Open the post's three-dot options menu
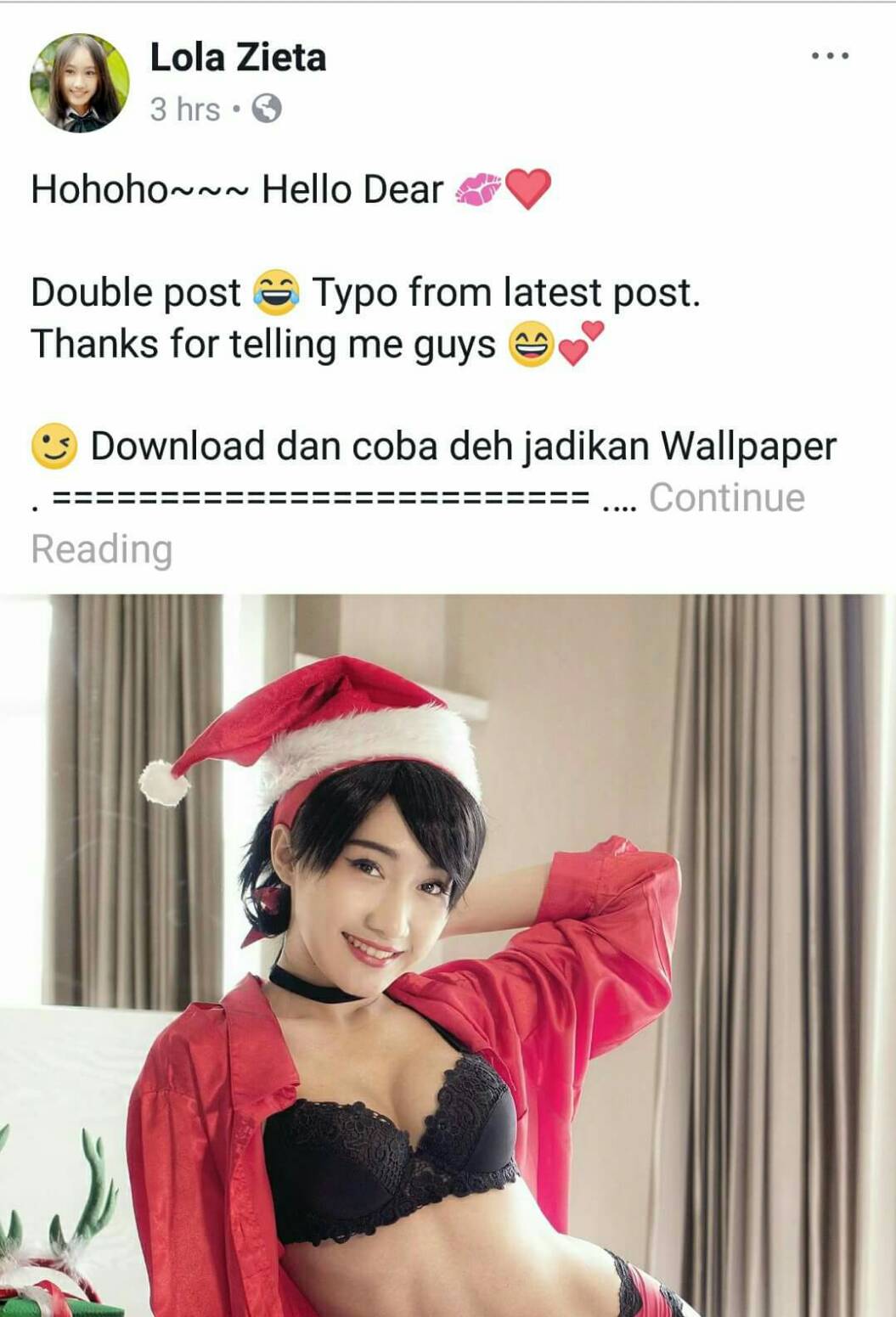The image size is (896, 1317). [x=829, y=56]
